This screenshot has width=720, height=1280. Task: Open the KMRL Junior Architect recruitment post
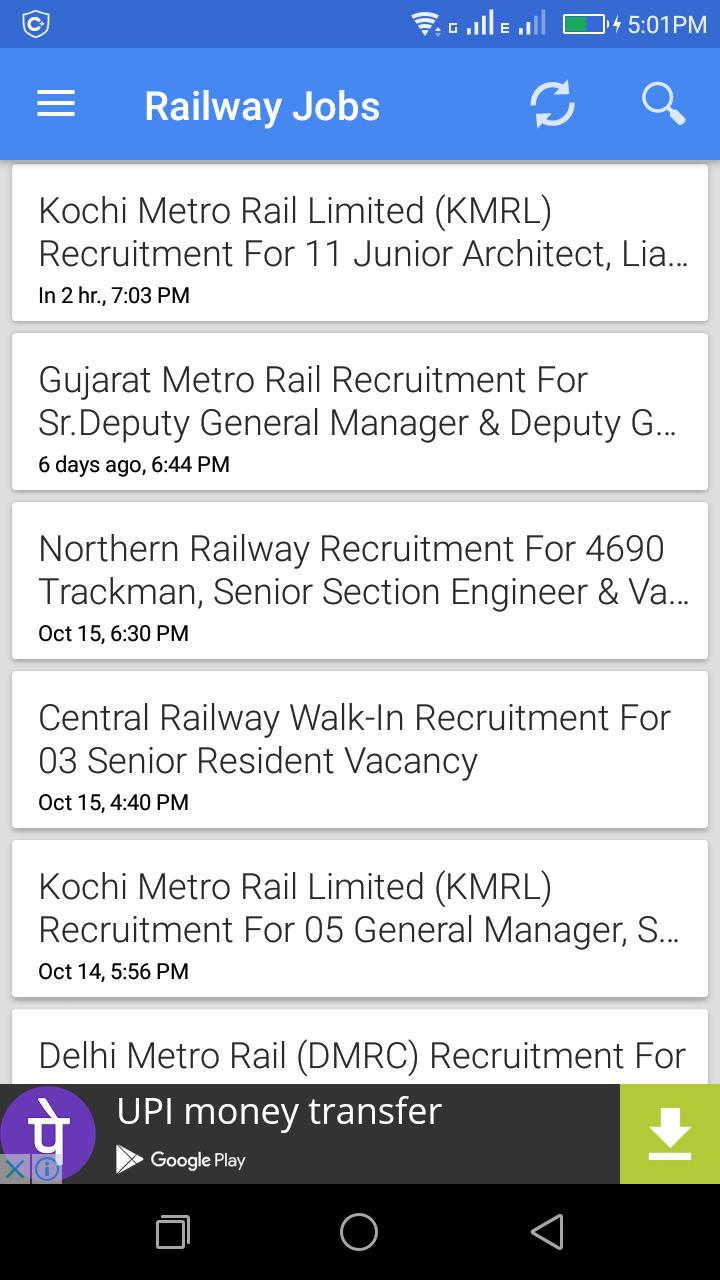[360, 243]
